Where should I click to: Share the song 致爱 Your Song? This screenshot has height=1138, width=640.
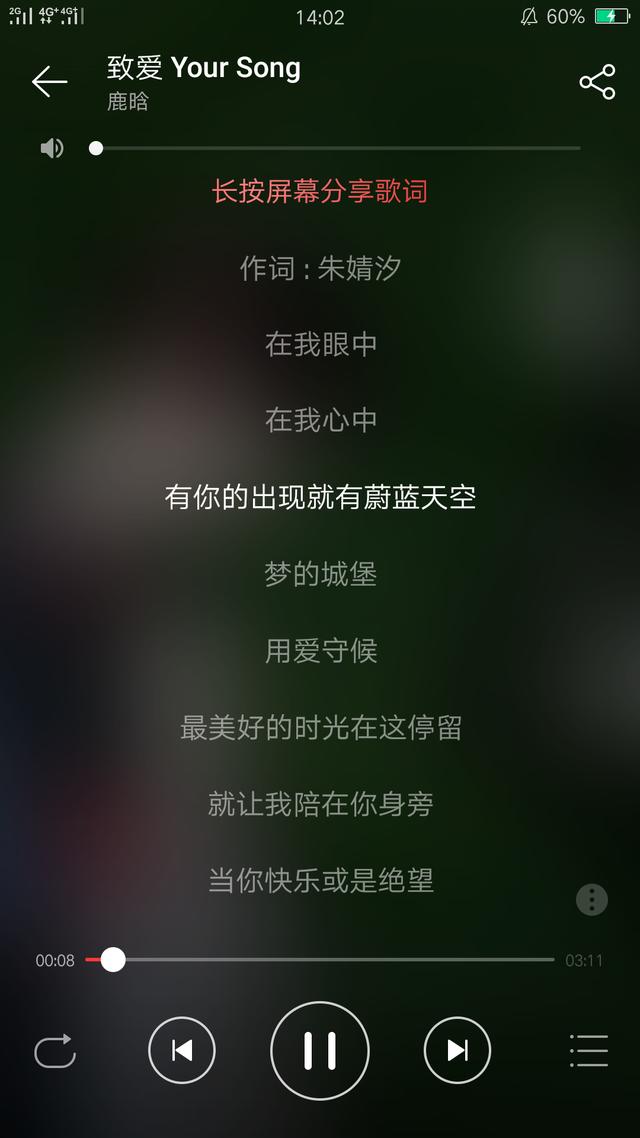point(597,81)
